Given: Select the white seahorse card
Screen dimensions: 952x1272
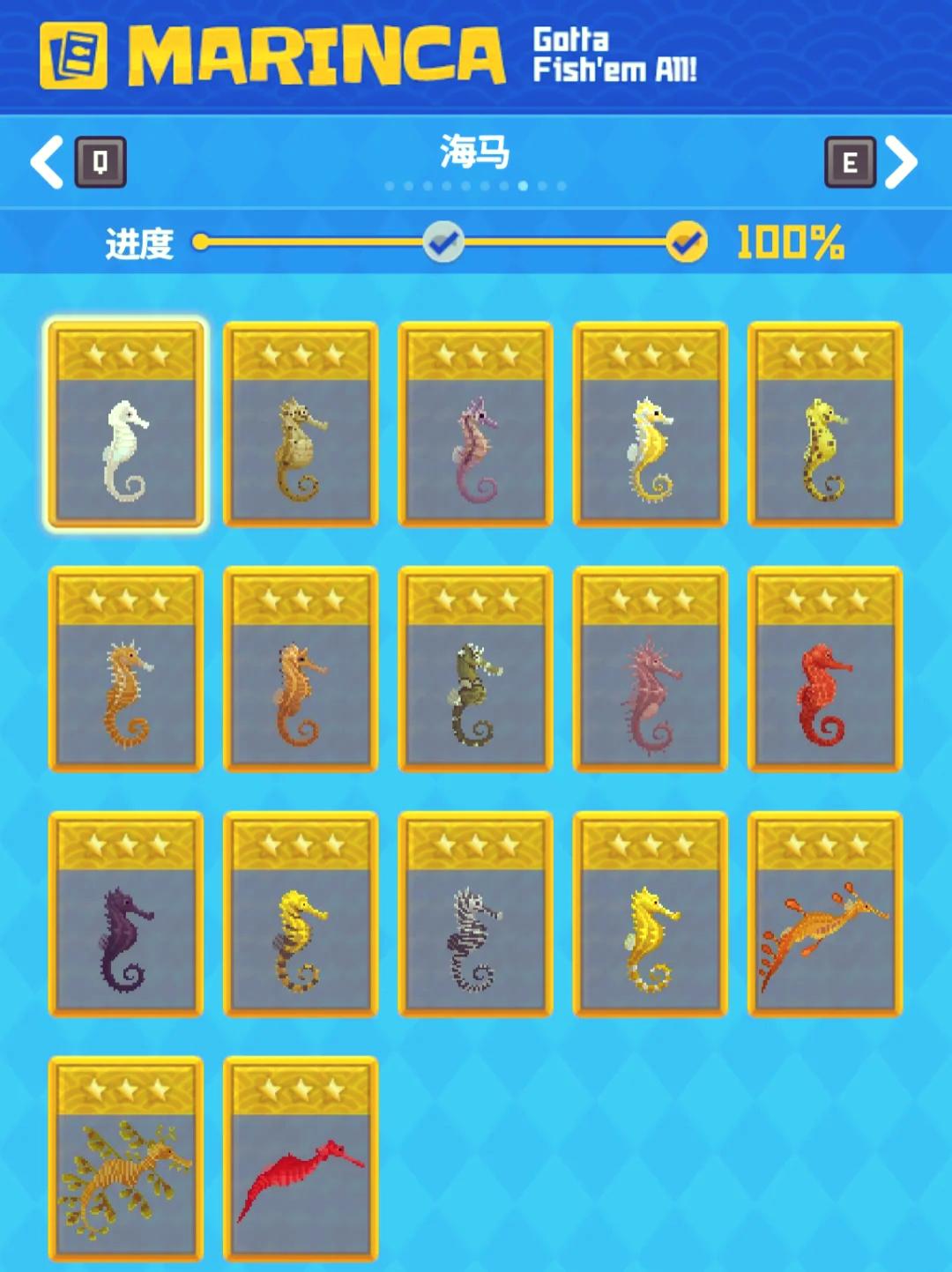Looking at the screenshot, I should pos(126,425).
